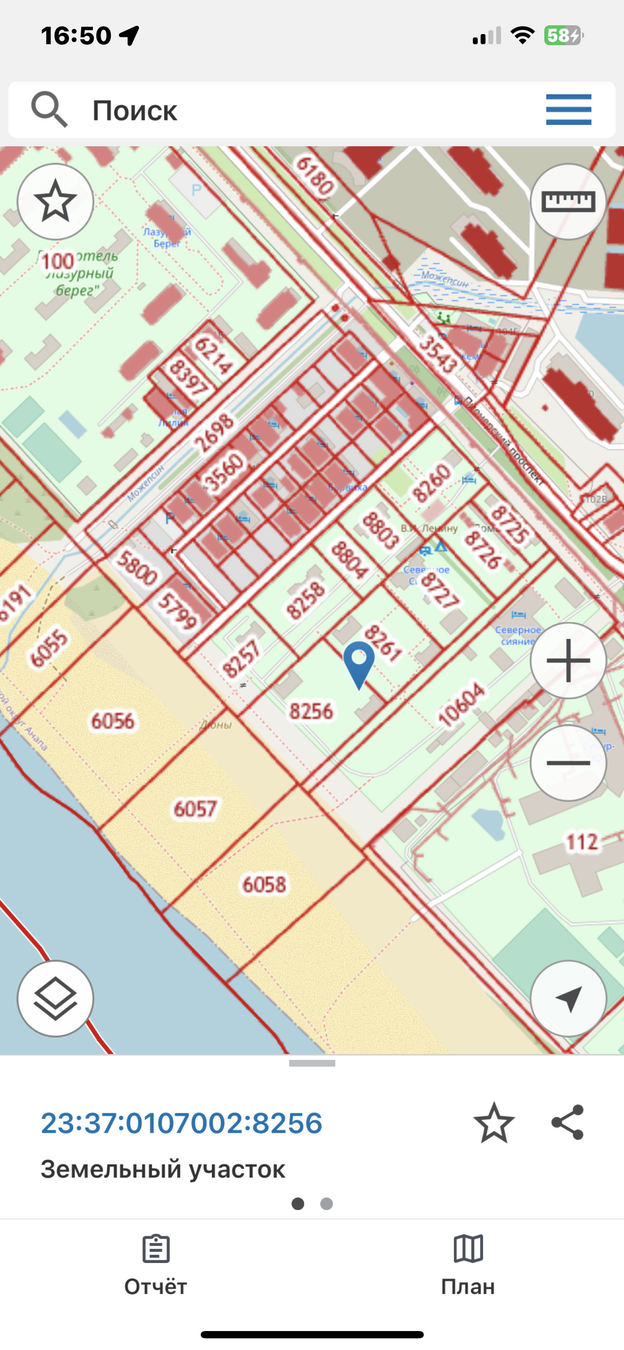Open the План plan view
The width and height of the screenshot is (624, 1350).
[468, 1265]
